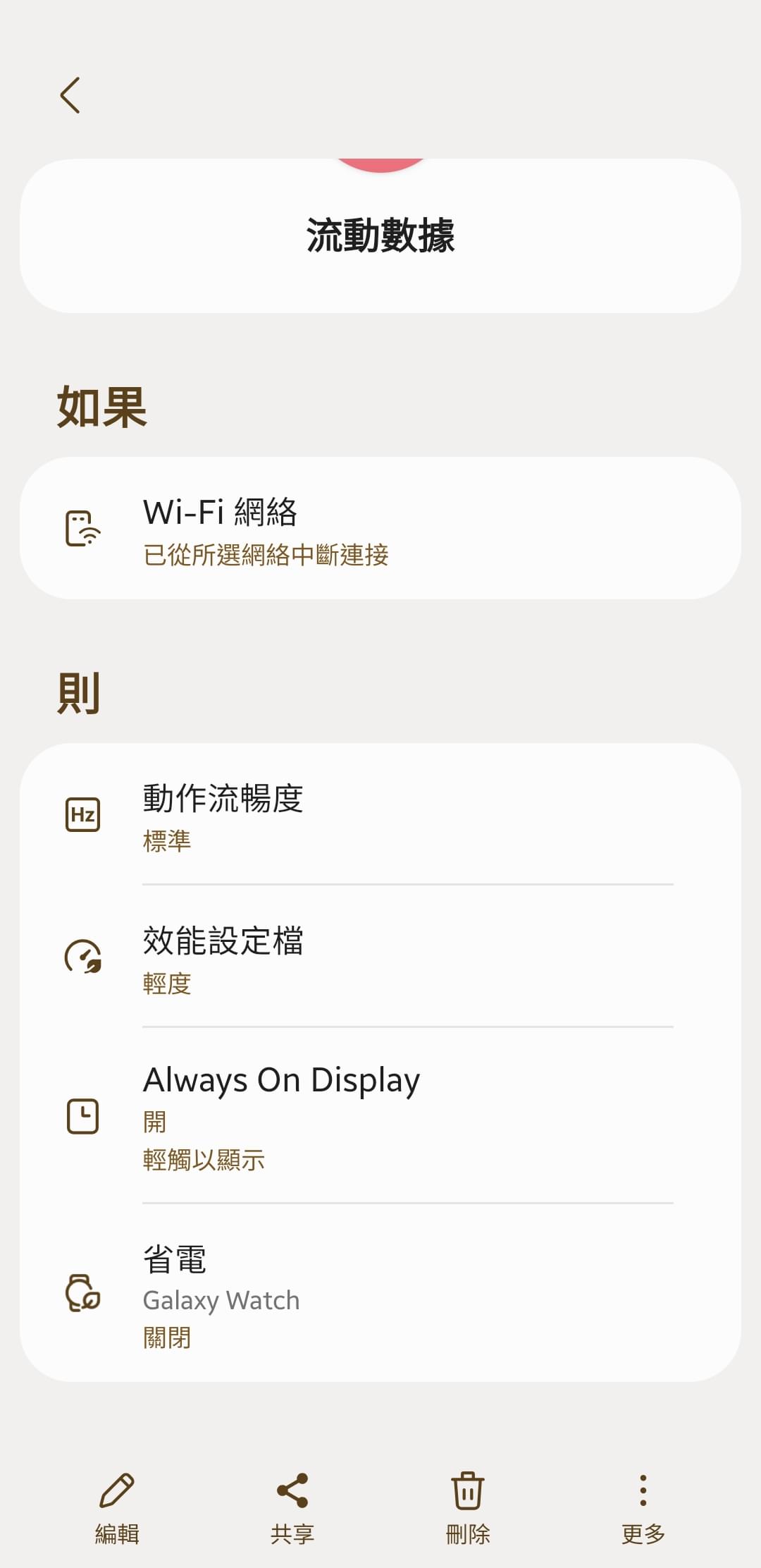
Task: Open the 省電 Galaxy Watch action
Action: pos(380,1293)
